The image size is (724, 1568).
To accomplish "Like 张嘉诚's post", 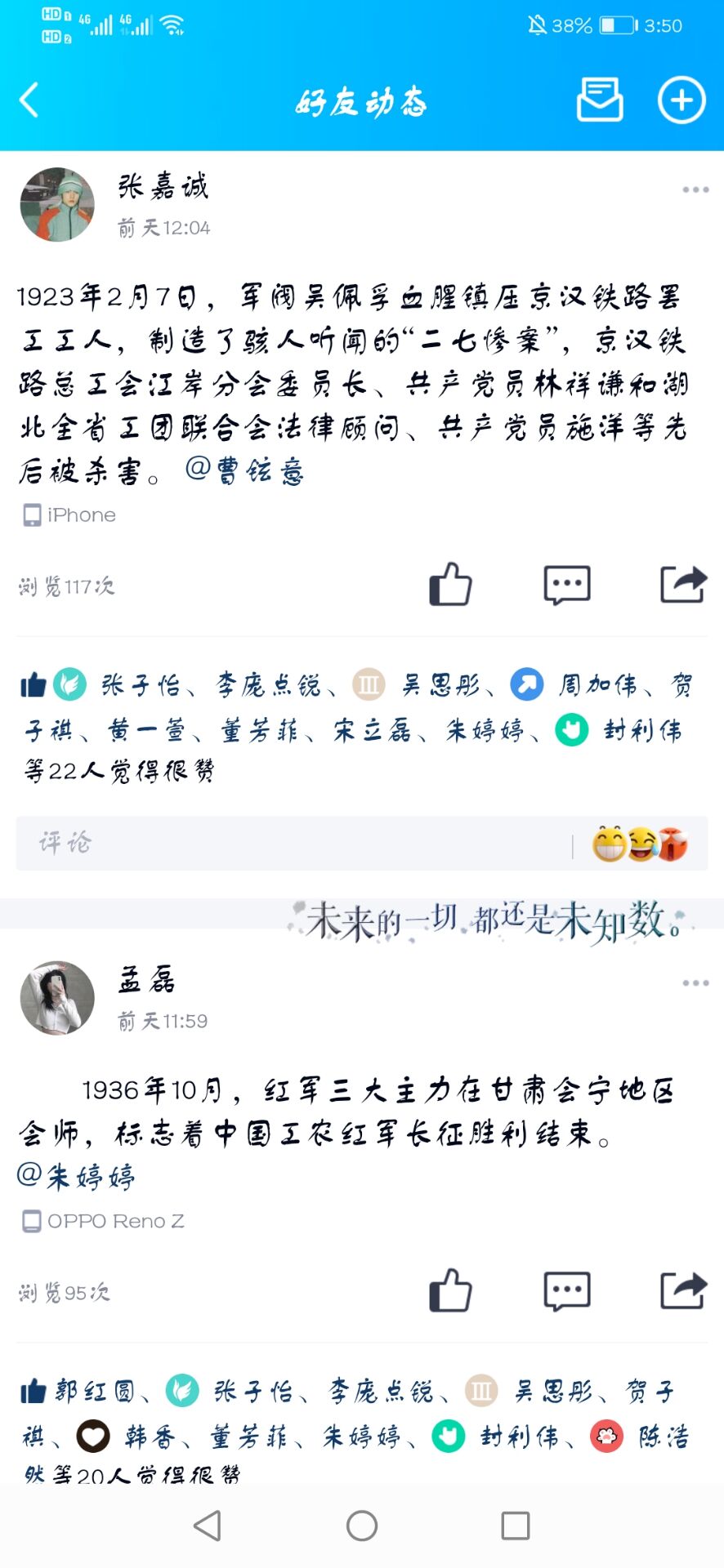I will click(451, 585).
